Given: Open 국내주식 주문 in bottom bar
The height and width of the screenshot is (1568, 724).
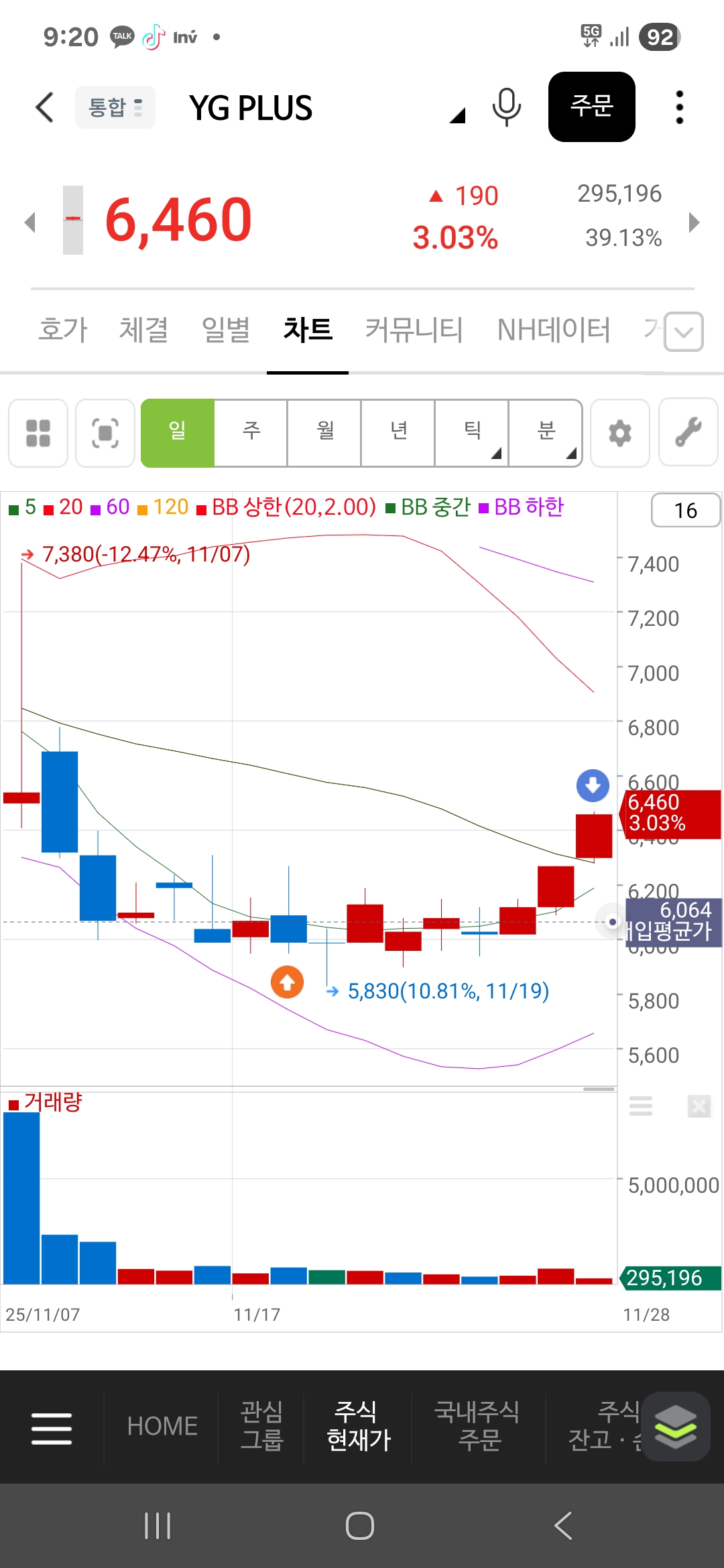Looking at the screenshot, I should click(x=479, y=1426).
